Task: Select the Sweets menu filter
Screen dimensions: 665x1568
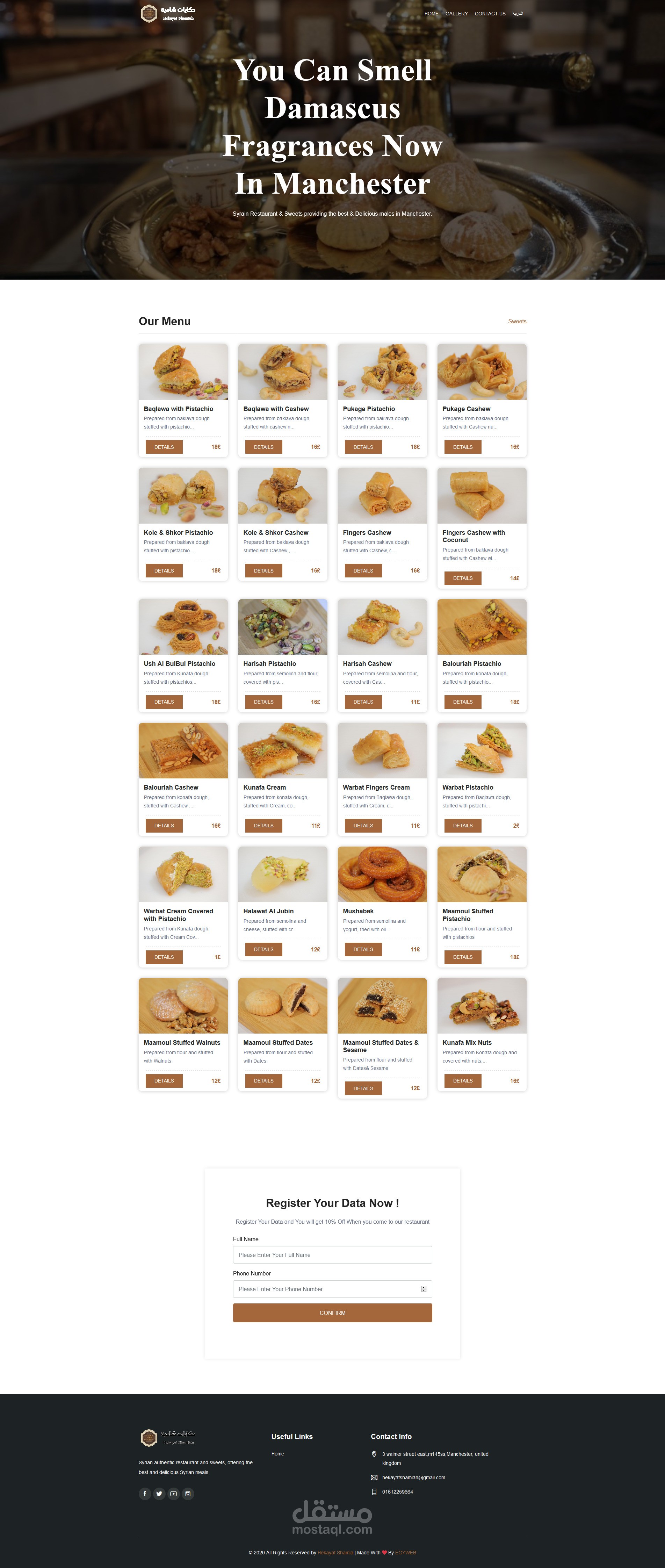Action: (516, 321)
